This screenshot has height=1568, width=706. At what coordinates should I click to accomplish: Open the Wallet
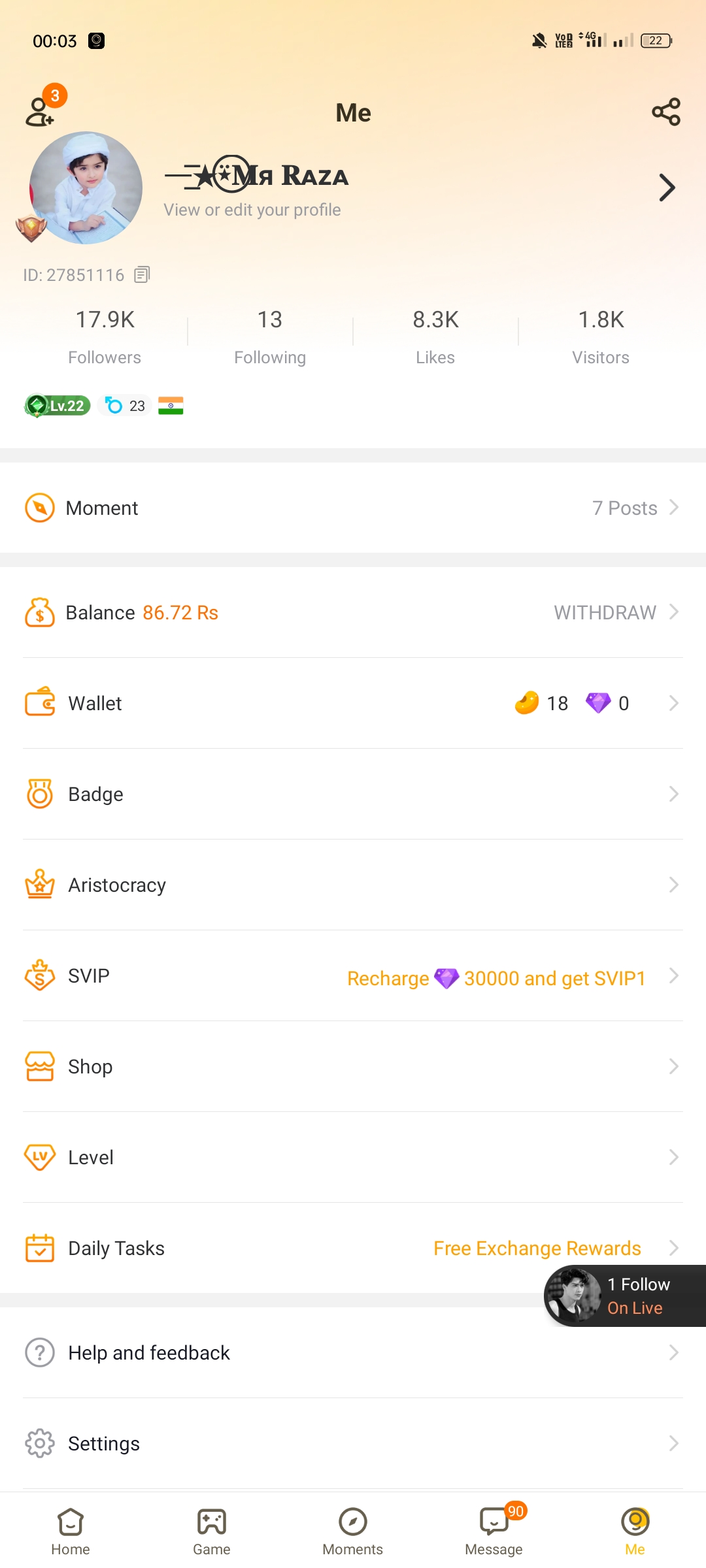point(353,703)
